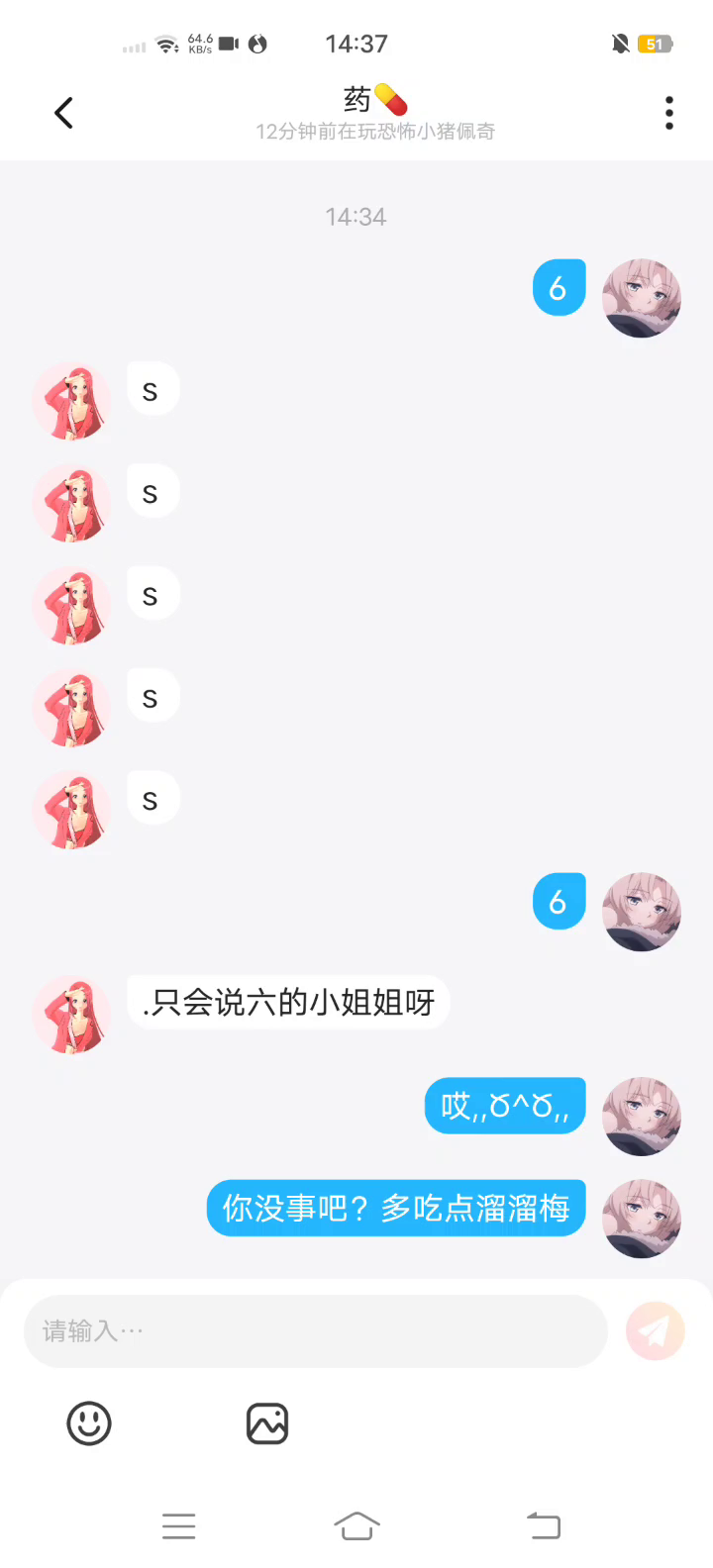The image size is (713, 1568).
Task: Open the image gallery picker
Action: tap(267, 1424)
